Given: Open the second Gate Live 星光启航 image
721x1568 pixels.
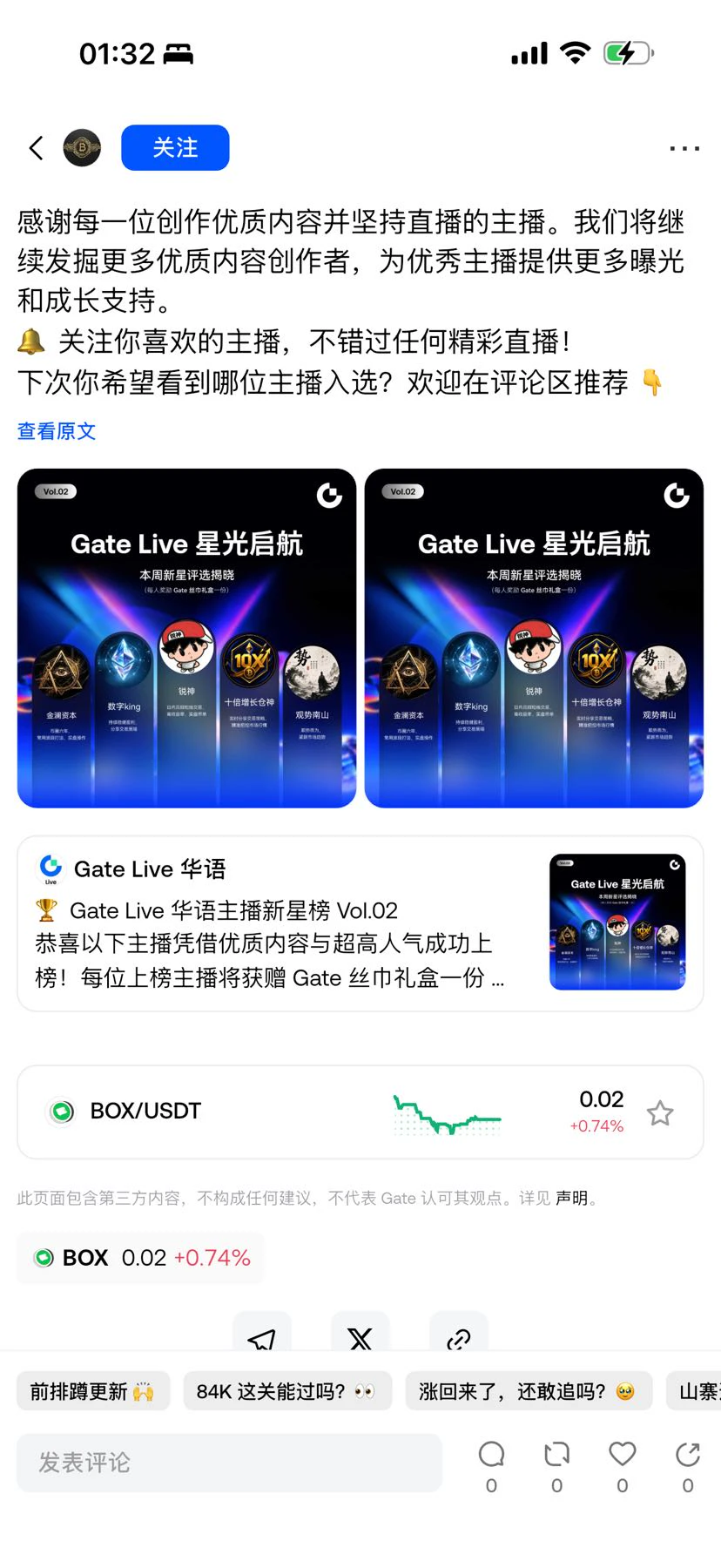Looking at the screenshot, I should tap(534, 638).
